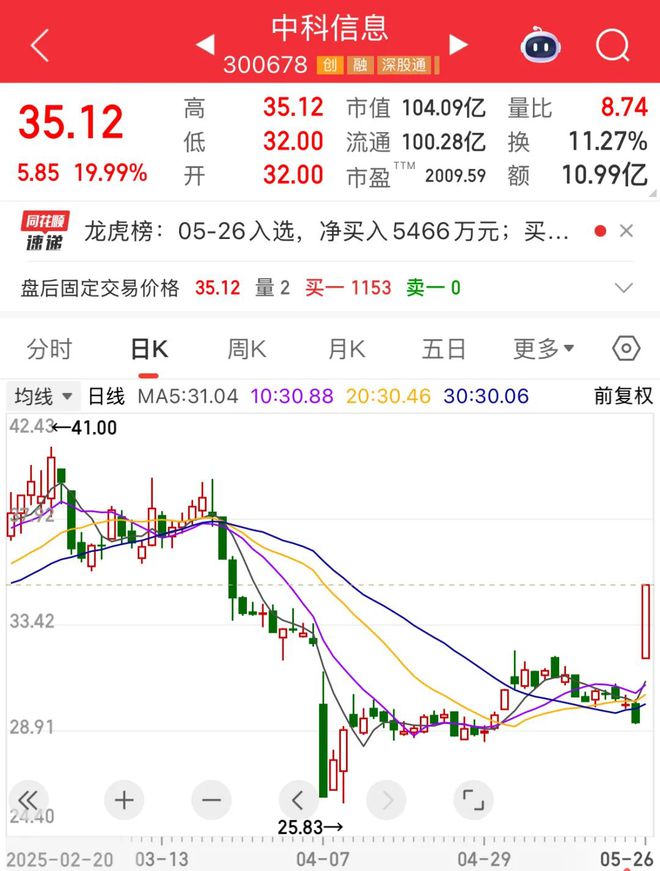The height and width of the screenshot is (871, 660).
Task: Open the 五日 chart tab
Action: (443, 349)
